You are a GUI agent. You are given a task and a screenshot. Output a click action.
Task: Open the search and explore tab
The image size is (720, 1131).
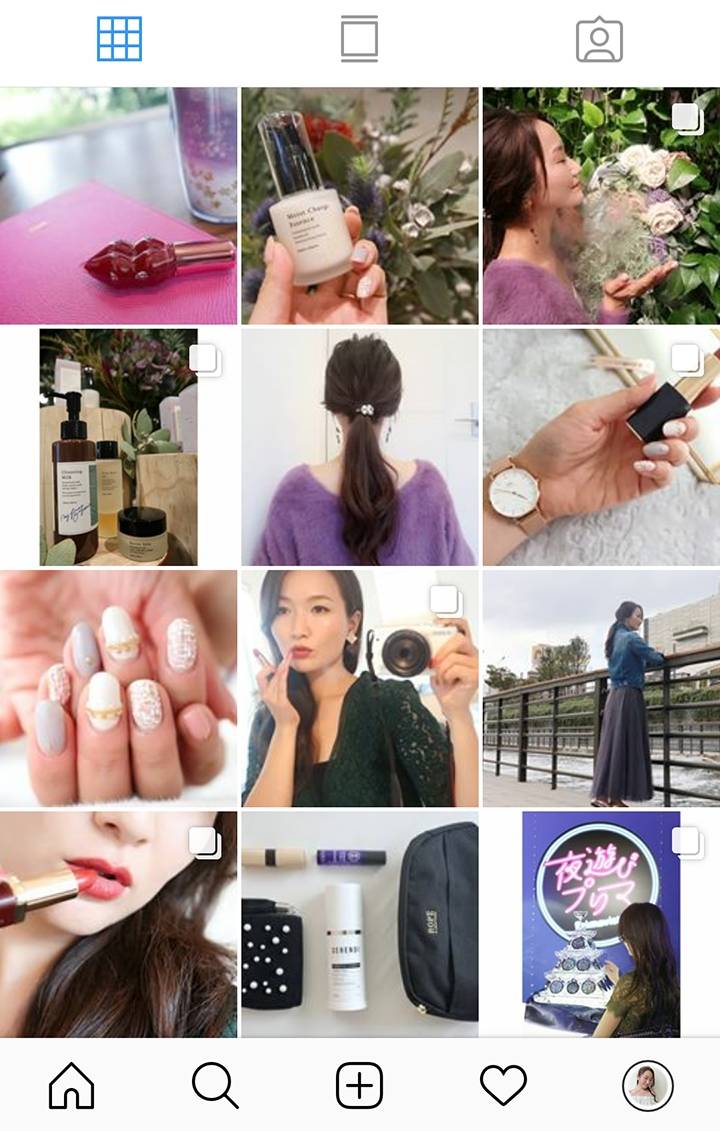215,1085
